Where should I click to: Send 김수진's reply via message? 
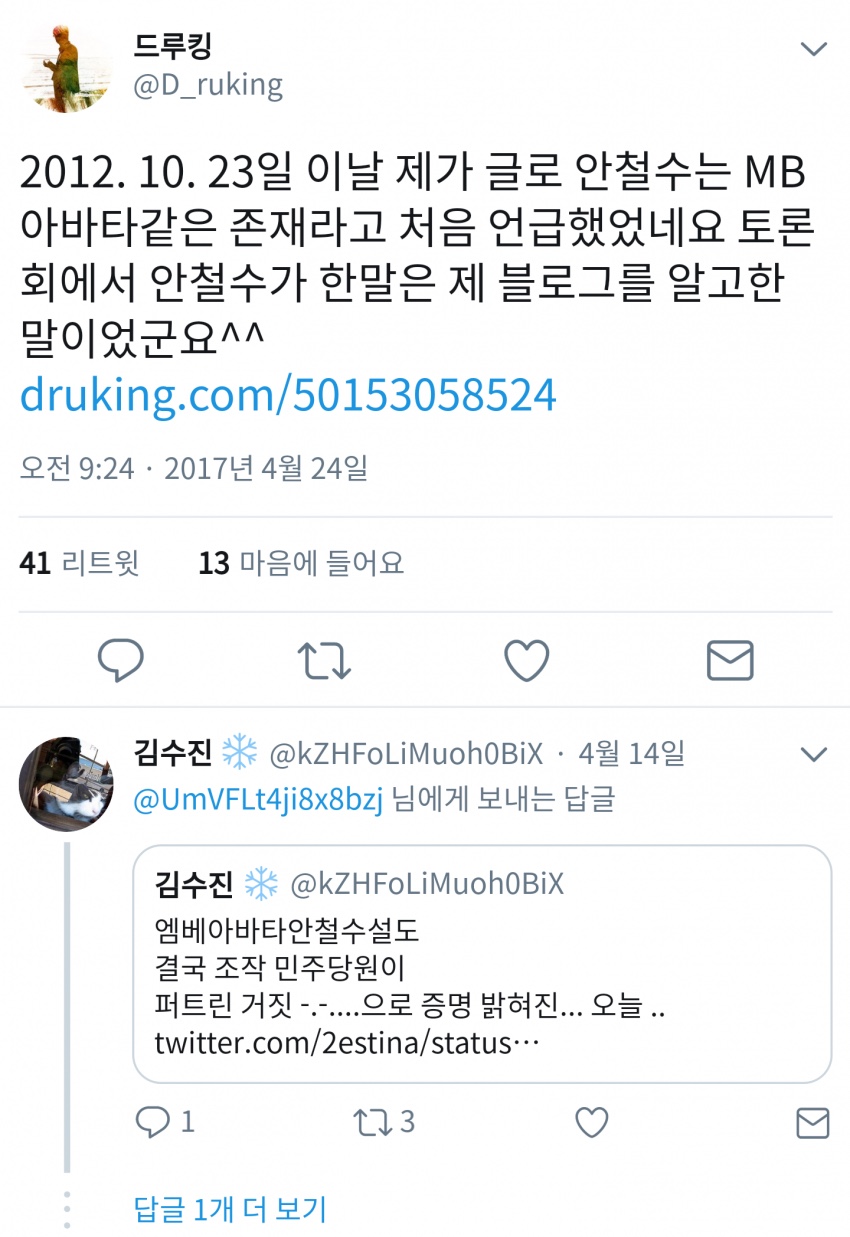(x=812, y=1123)
